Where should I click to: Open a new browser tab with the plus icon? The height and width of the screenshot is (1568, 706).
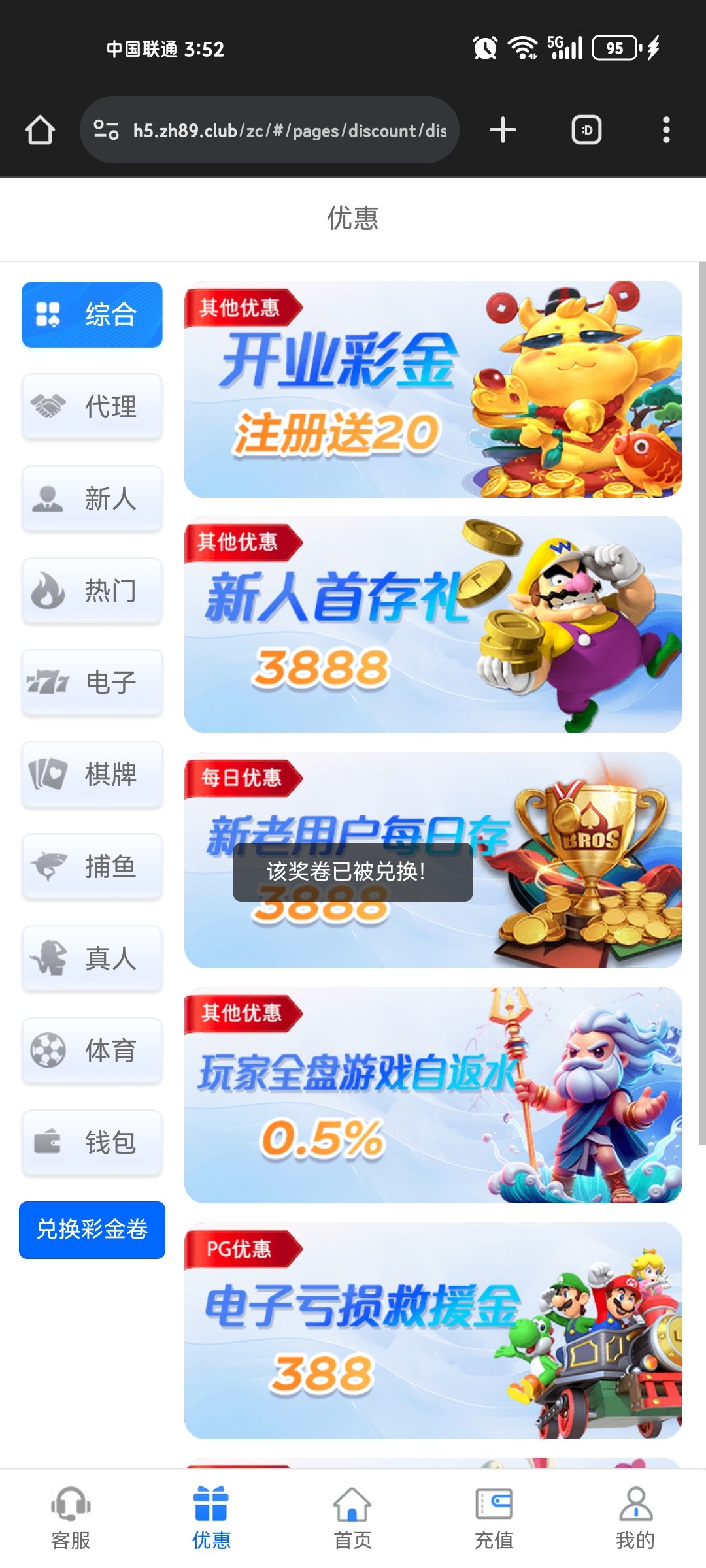click(x=503, y=130)
